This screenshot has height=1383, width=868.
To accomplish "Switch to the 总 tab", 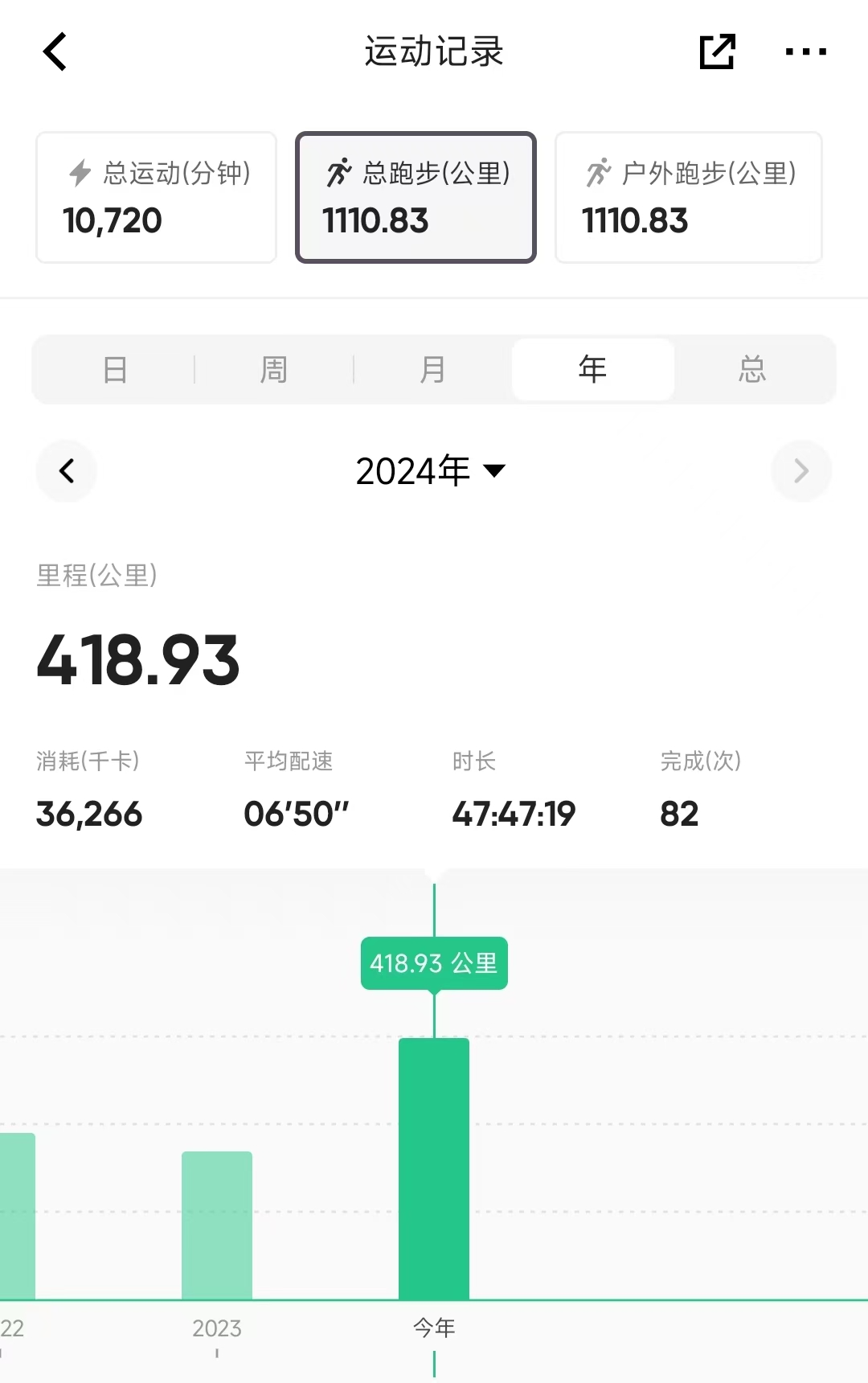I will 752,370.
